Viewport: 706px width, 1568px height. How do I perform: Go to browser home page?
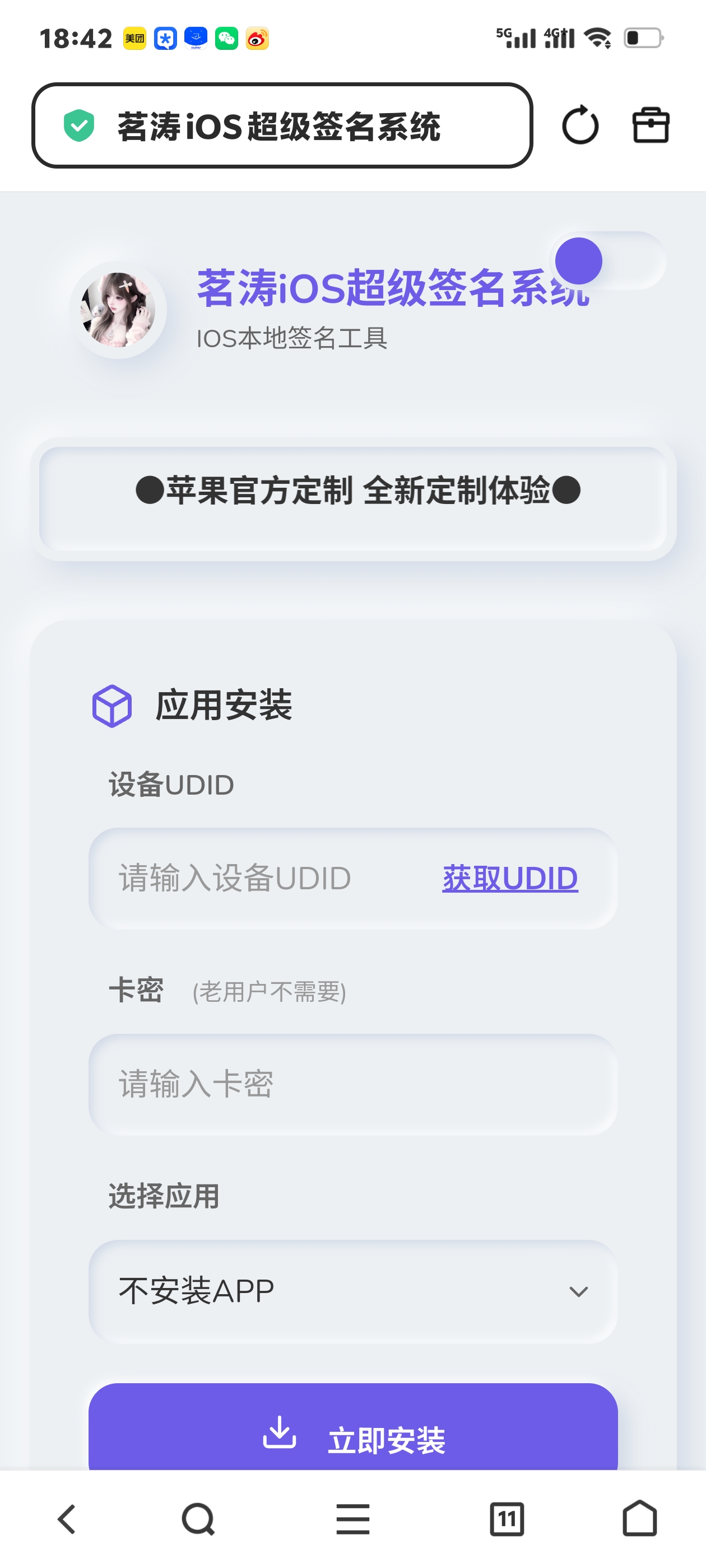[639, 1519]
